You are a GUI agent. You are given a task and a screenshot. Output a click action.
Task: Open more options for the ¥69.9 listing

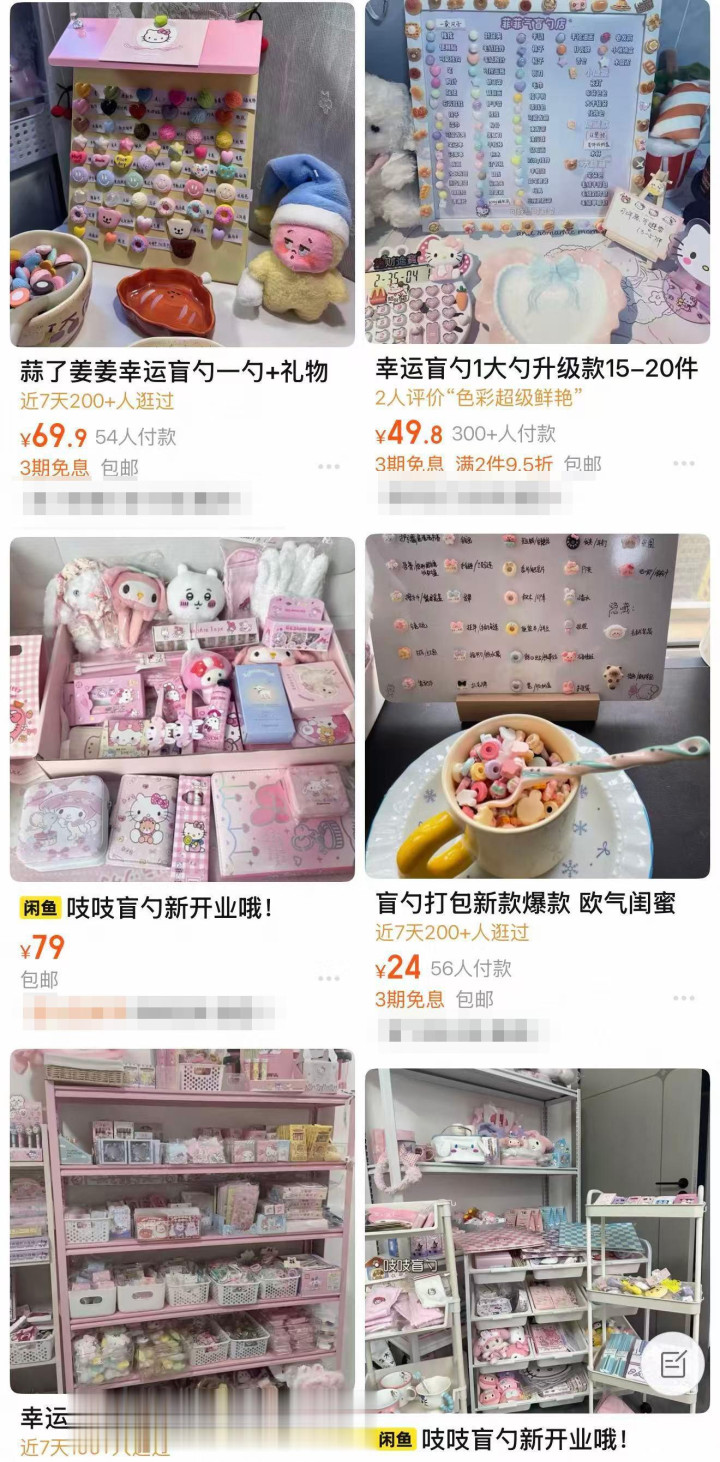[x=329, y=467]
